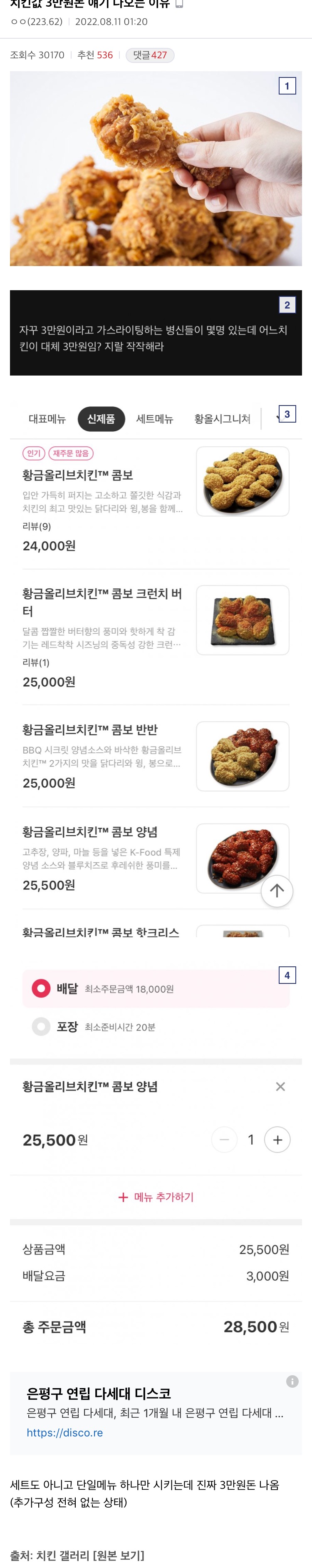Open the black quote image numbered 2
The width and height of the screenshot is (312, 1568).
(x=156, y=332)
